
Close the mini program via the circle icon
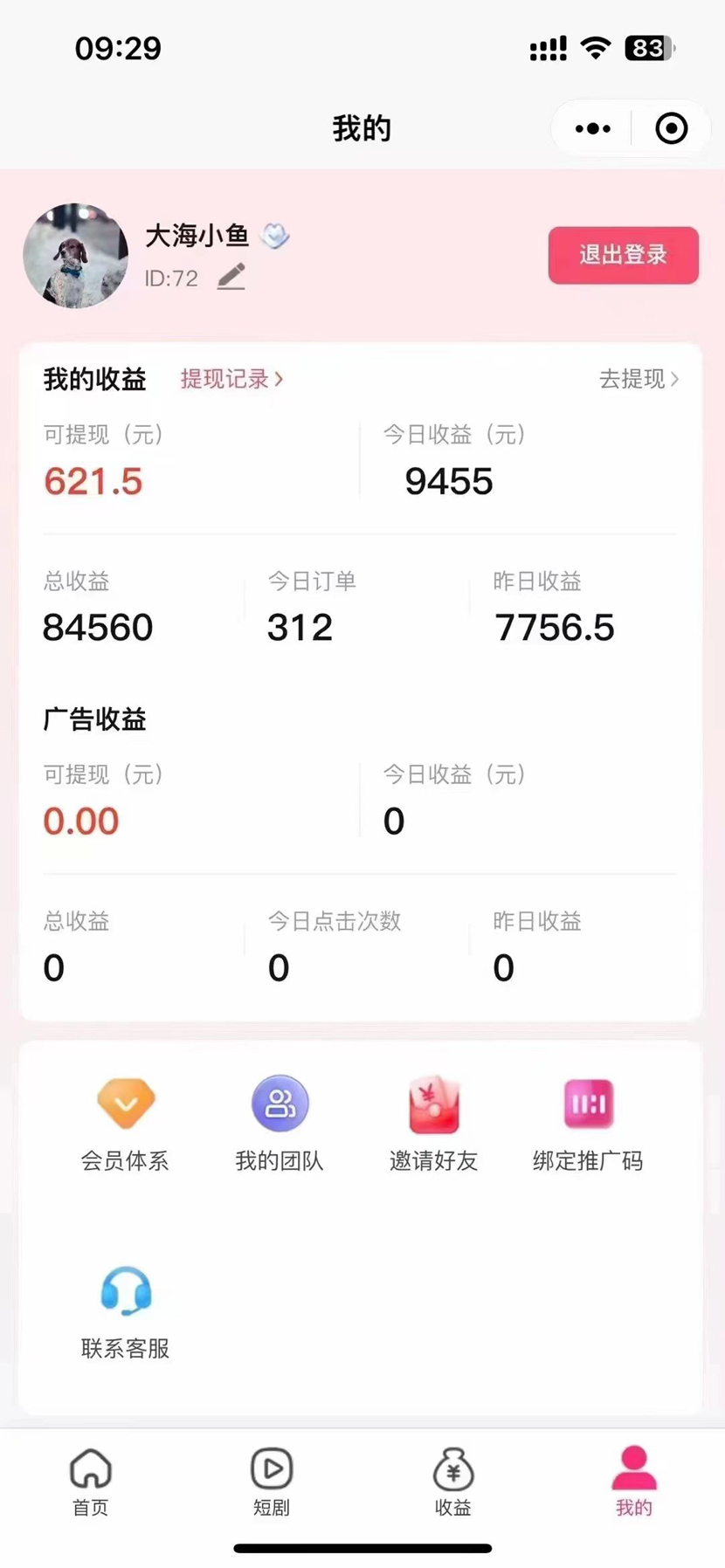point(671,129)
